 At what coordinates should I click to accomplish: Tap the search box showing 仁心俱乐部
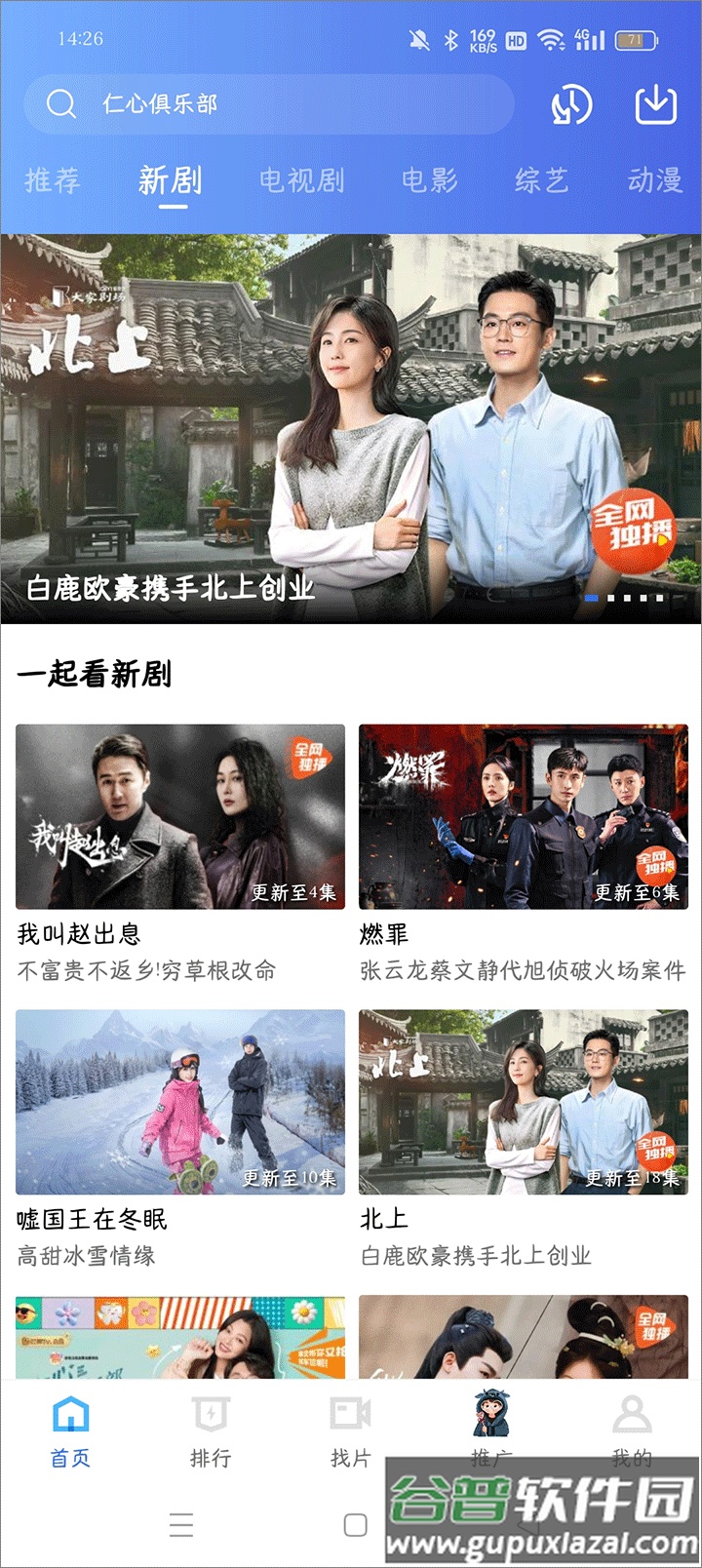[268, 103]
